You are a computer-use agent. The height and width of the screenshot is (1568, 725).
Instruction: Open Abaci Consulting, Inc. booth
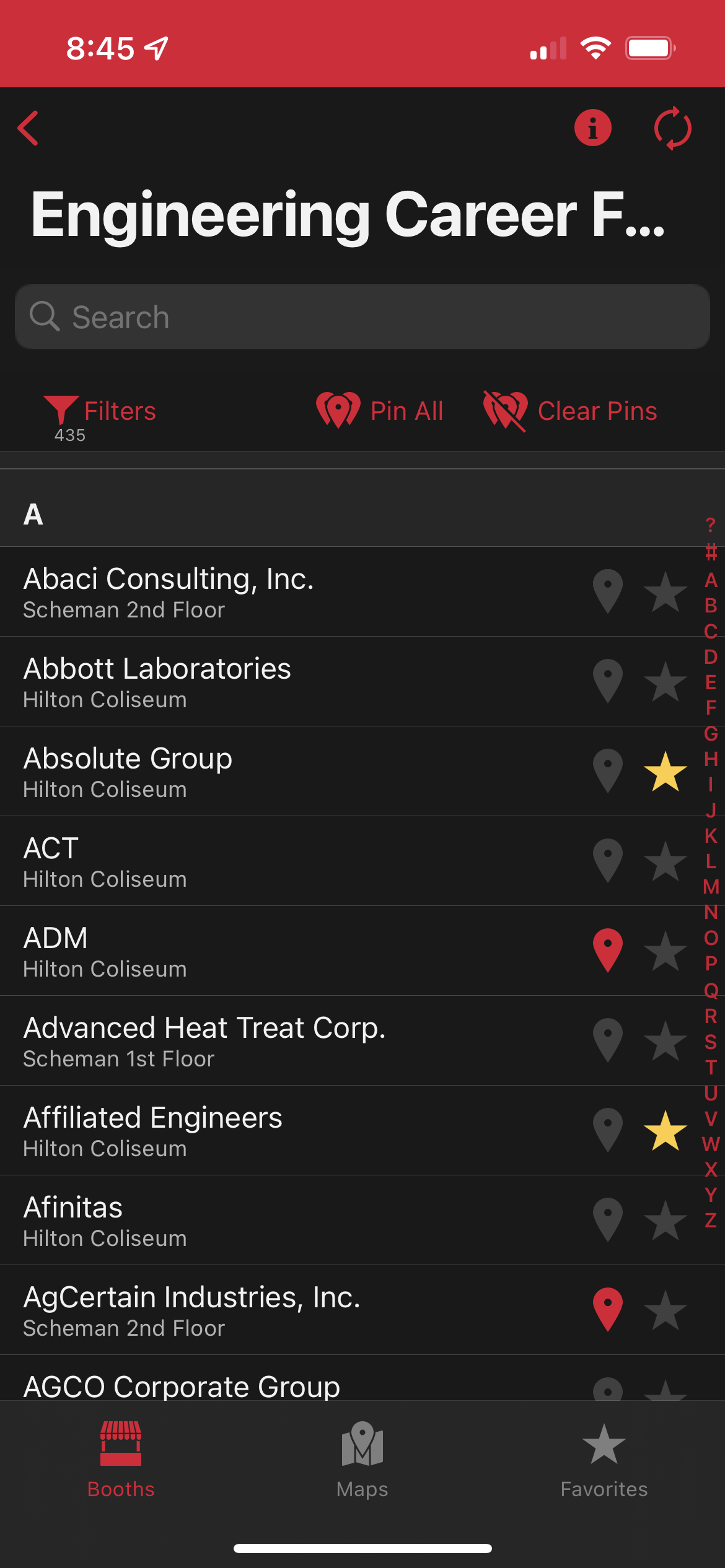[x=291, y=591]
